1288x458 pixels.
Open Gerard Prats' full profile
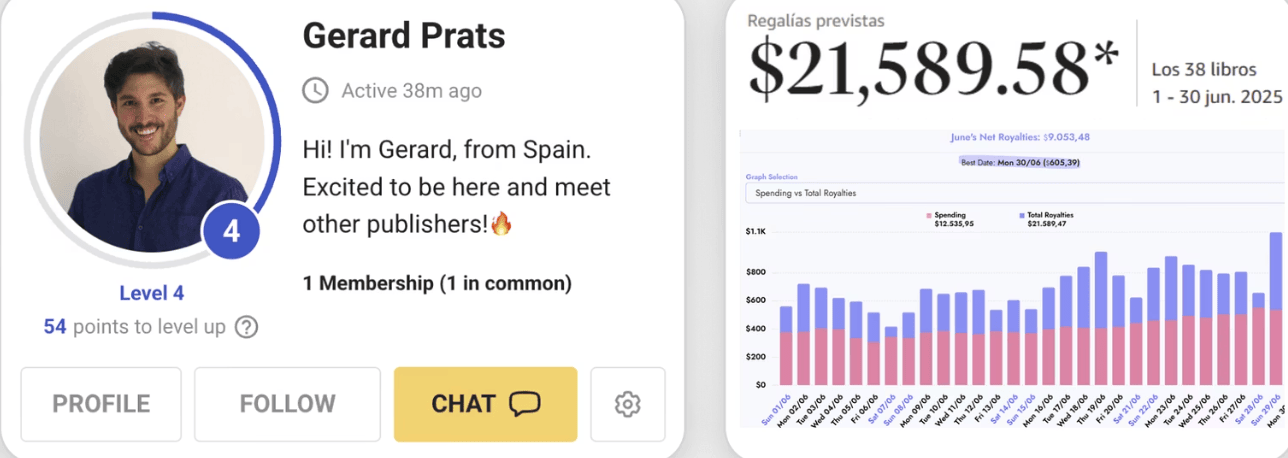pyautogui.click(x=101, y=404)
